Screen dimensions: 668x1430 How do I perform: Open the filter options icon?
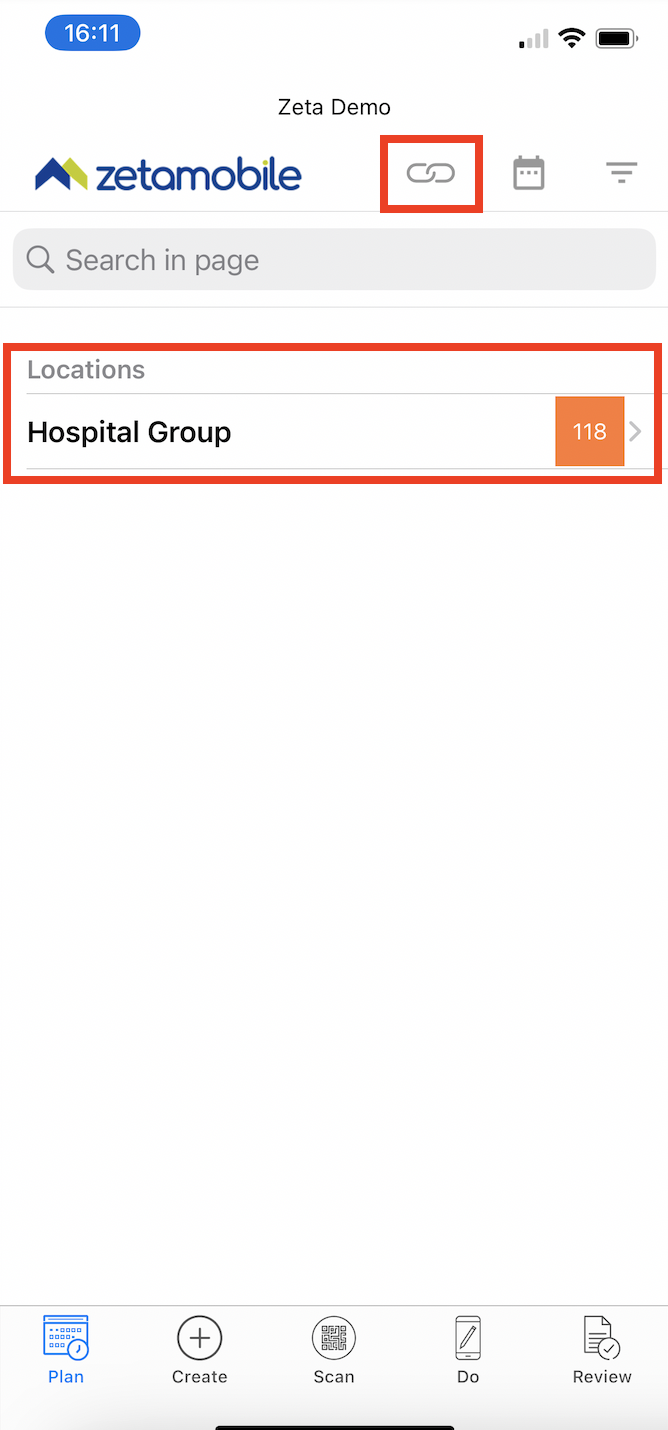click(x=622, y=173)
